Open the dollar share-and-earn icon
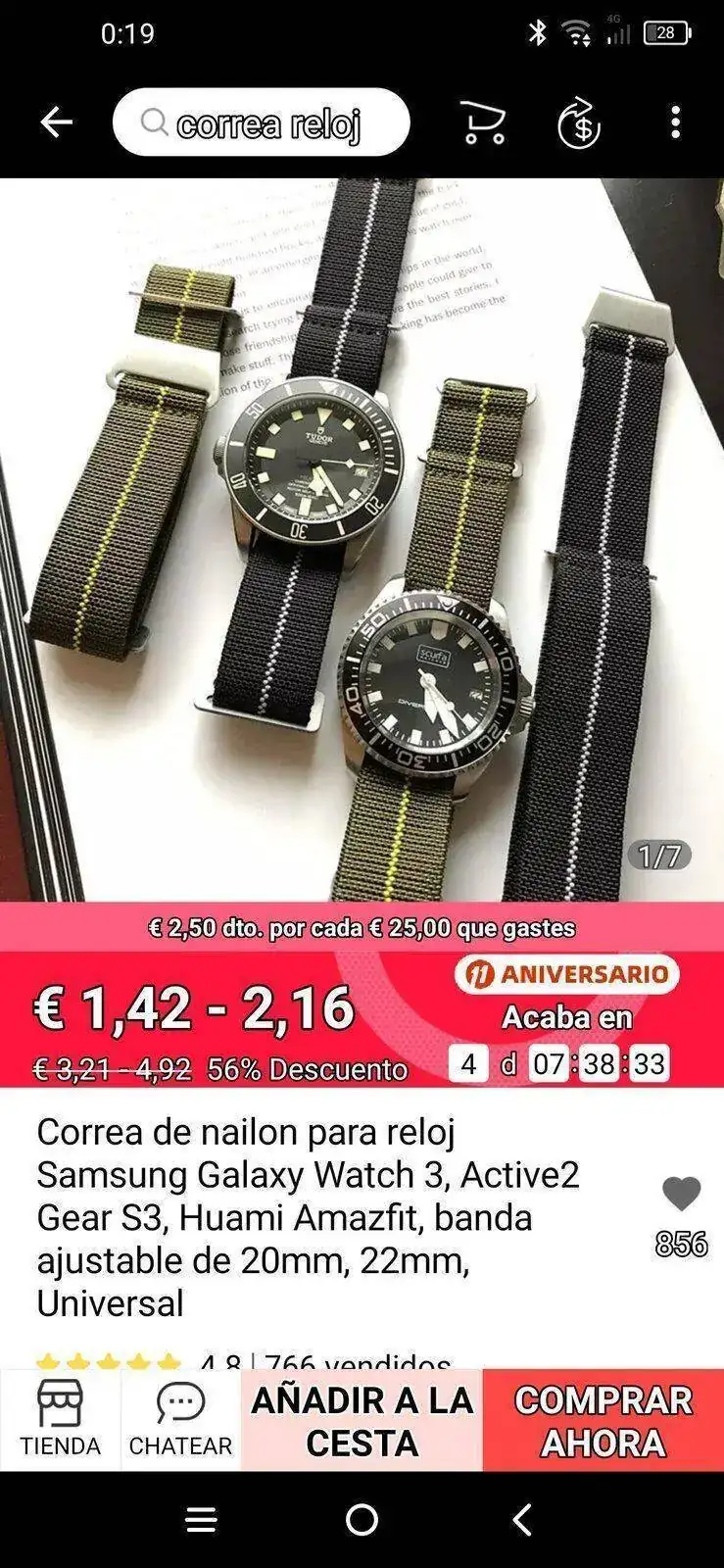724x1568 pixels. (x=578, y=123)
